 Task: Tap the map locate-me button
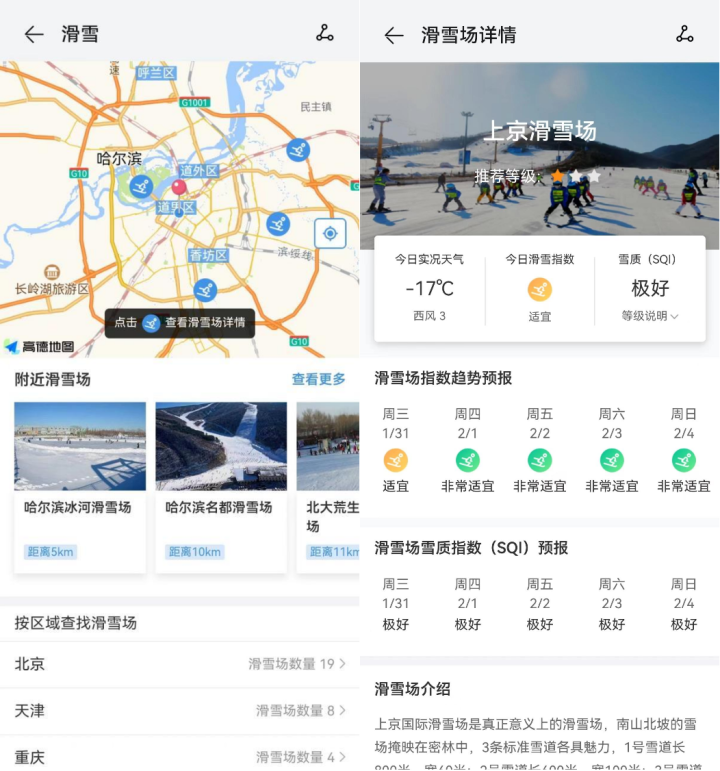[x=330, y=234]
